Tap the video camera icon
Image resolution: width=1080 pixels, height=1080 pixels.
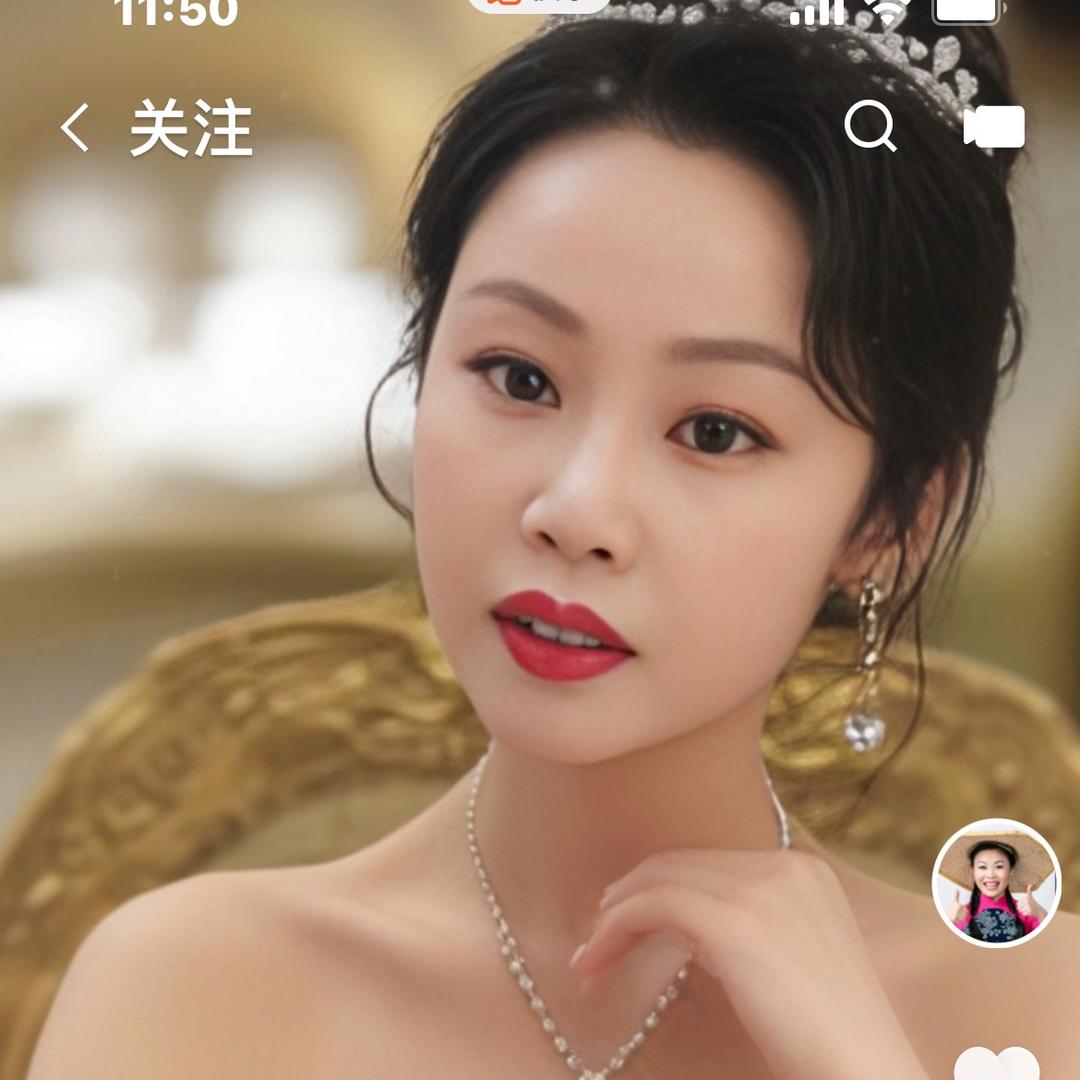[x=994, y=127]
